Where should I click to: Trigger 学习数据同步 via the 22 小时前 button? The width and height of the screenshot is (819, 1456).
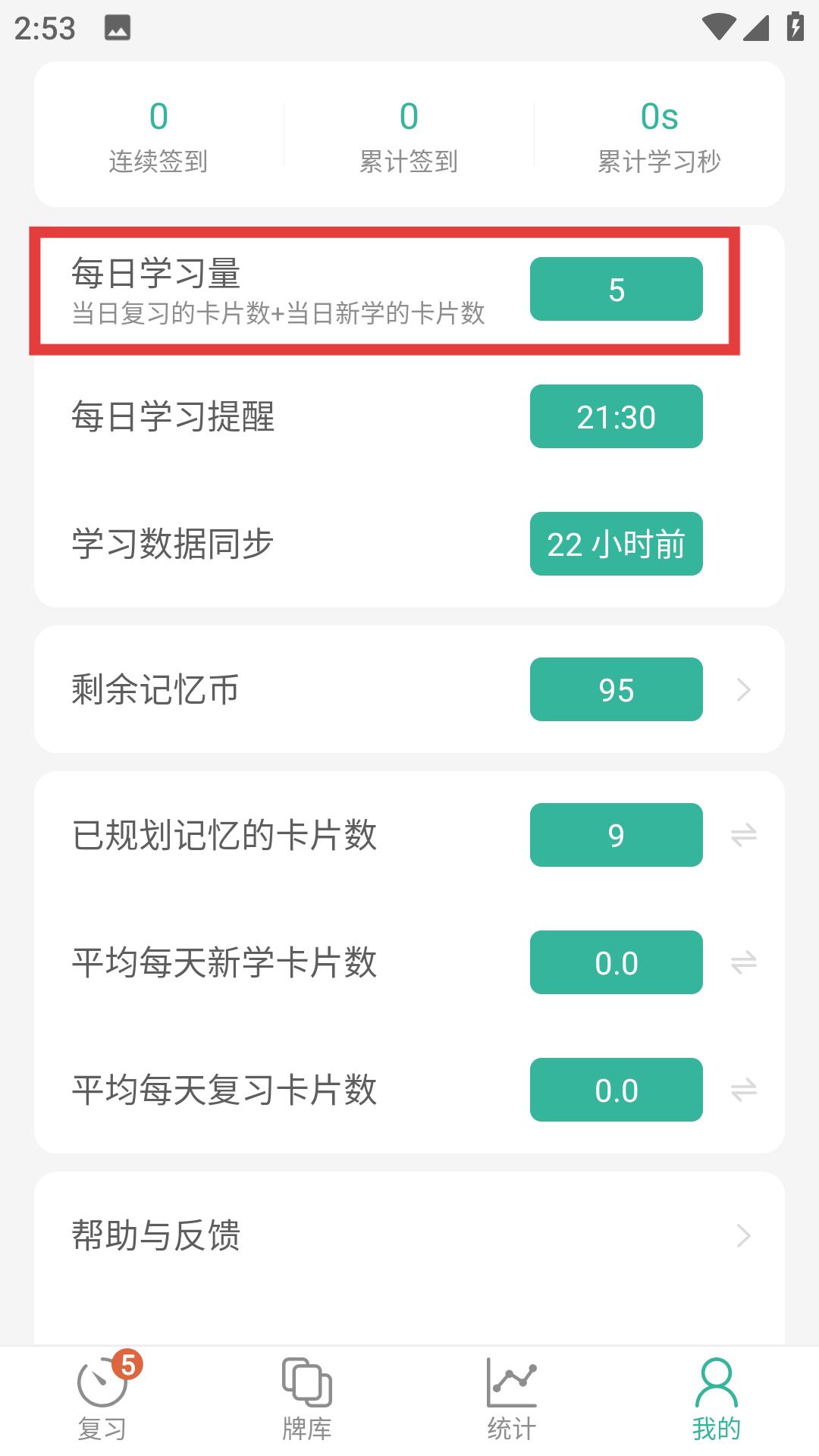[616, 544]
